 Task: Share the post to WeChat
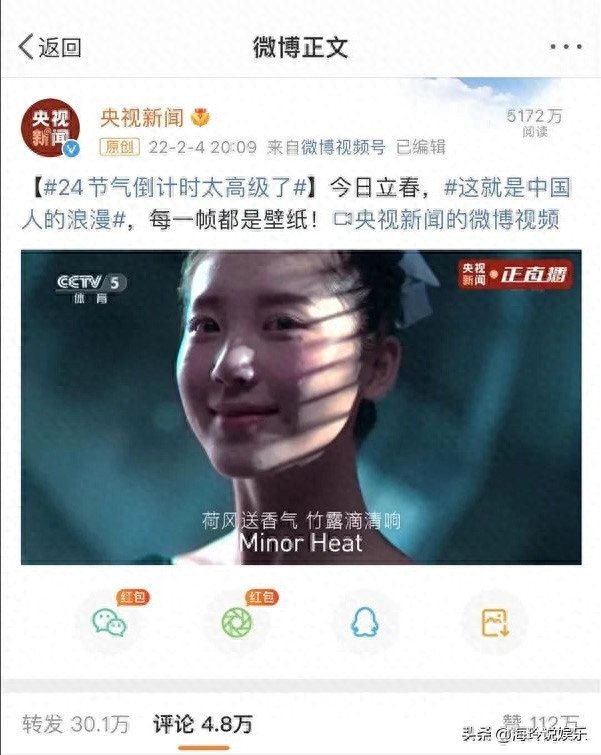tap(110, 622)
